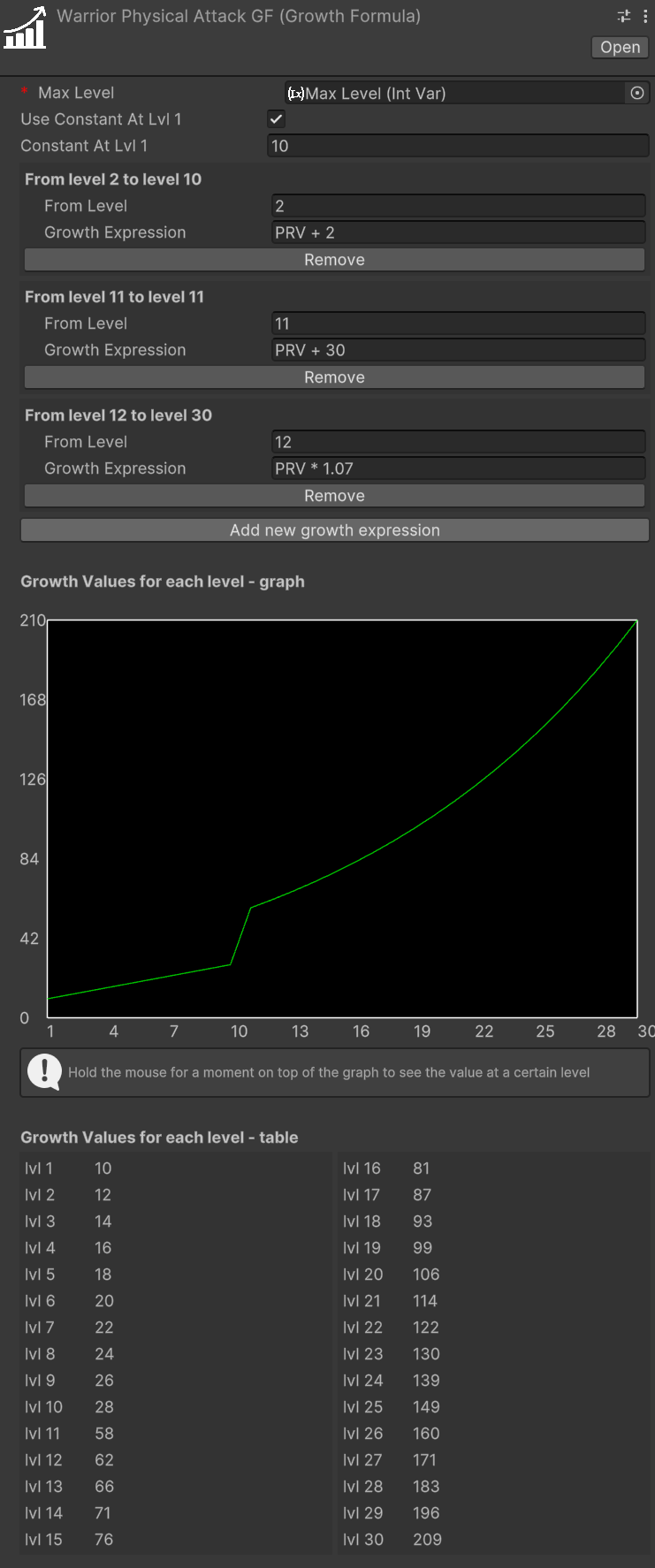Screen dimensions: 655x1568
Task: Edit the PRV + 30 growth expression
Action: tap(458, 350)
